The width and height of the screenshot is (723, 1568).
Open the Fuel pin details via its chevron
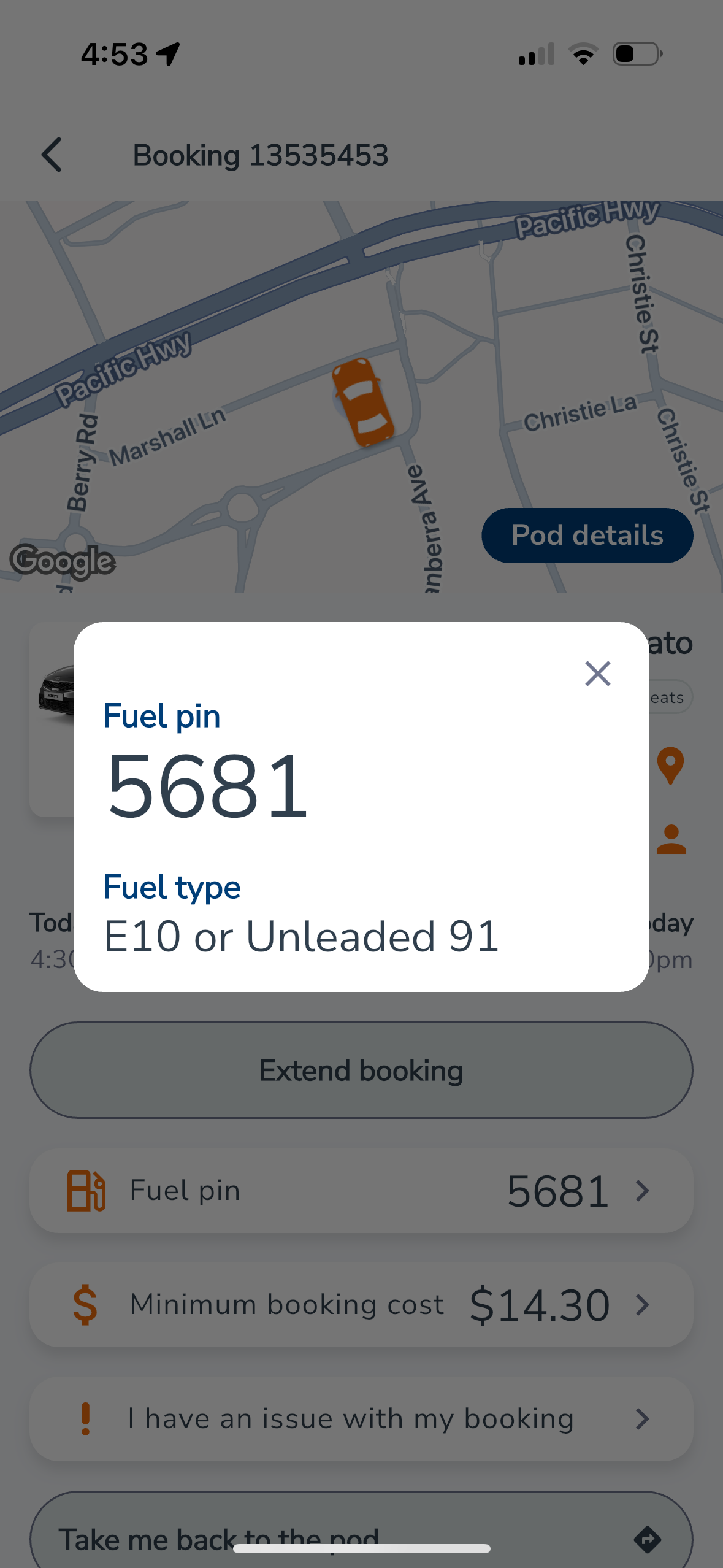pyautogui.click(x=641, y=1189)
